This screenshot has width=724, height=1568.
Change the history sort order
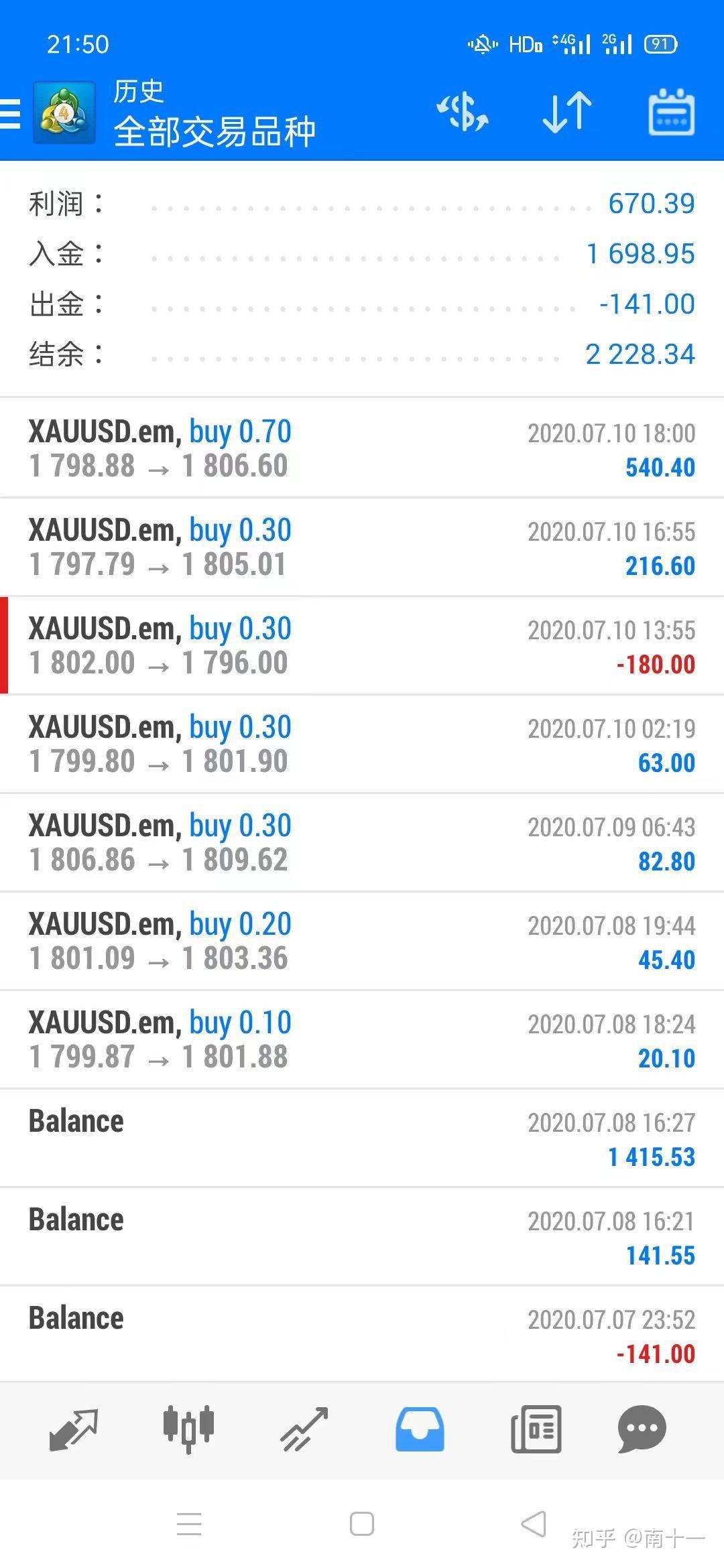[x=566, y=112]
